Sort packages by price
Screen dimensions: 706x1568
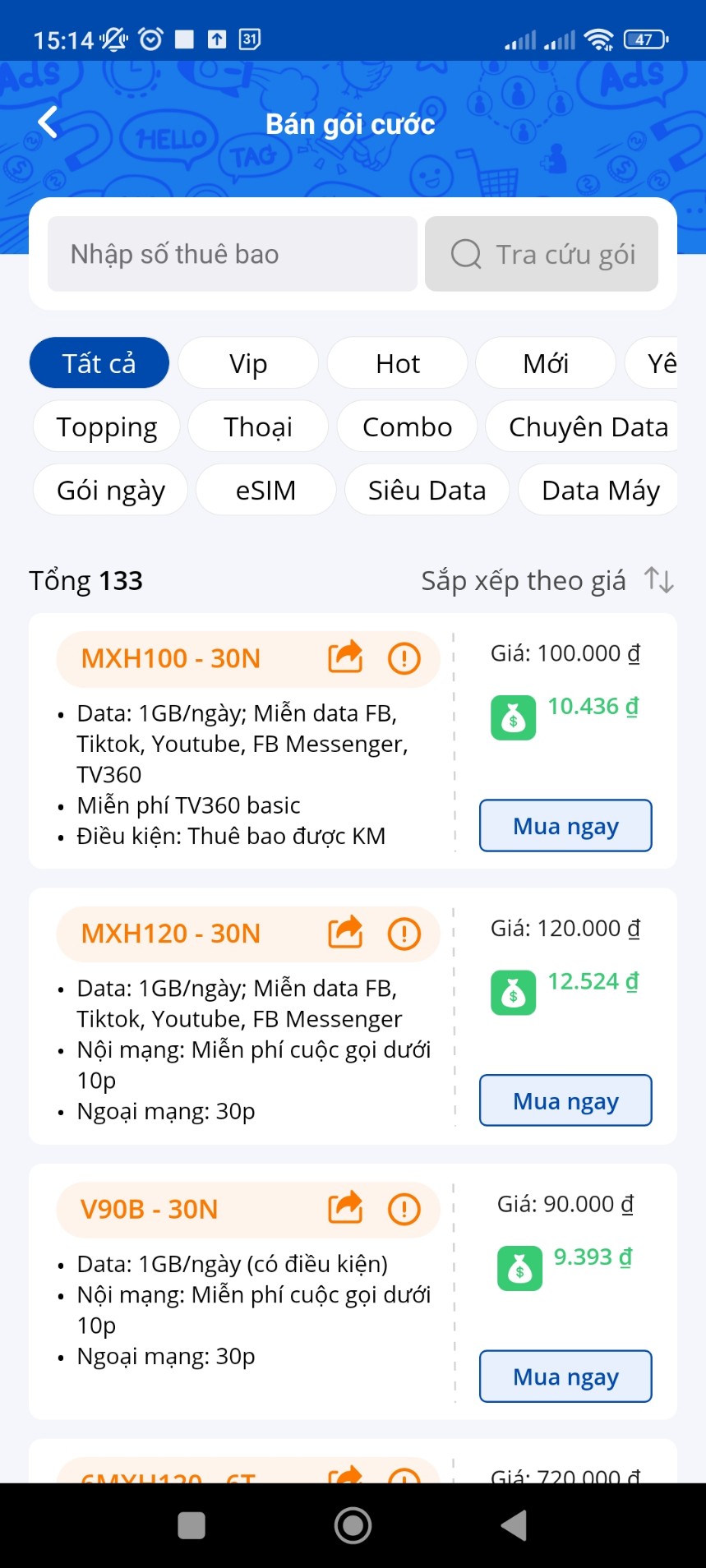pos(547,581)
